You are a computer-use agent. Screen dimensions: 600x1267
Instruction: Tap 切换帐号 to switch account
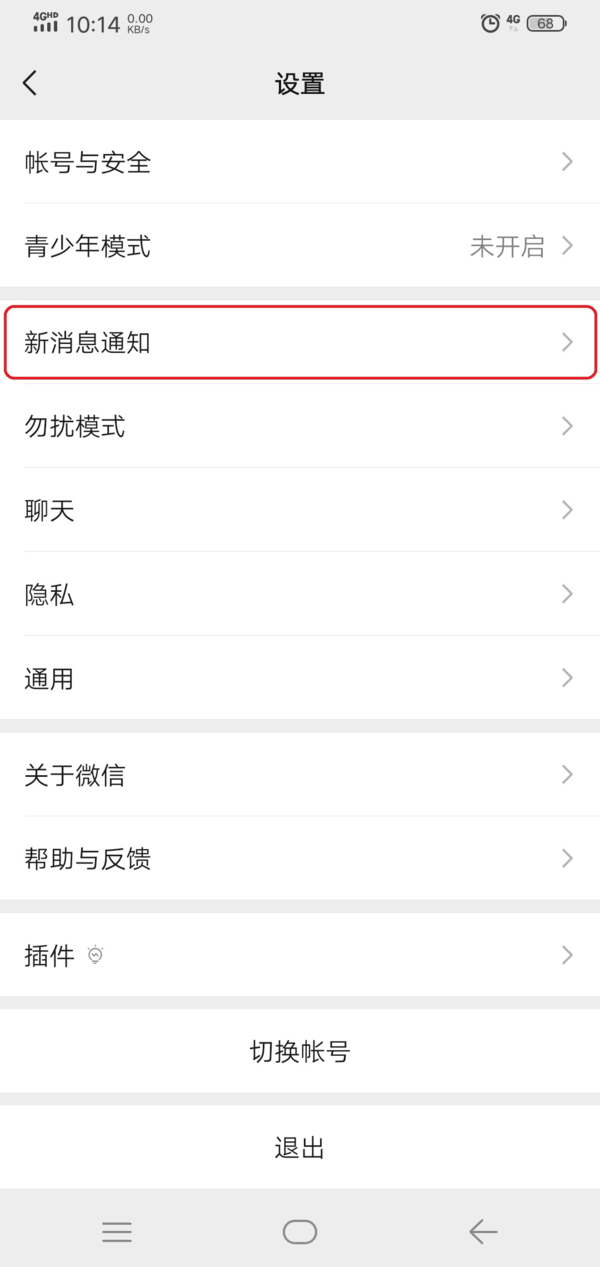click(x=300, y=1051)
